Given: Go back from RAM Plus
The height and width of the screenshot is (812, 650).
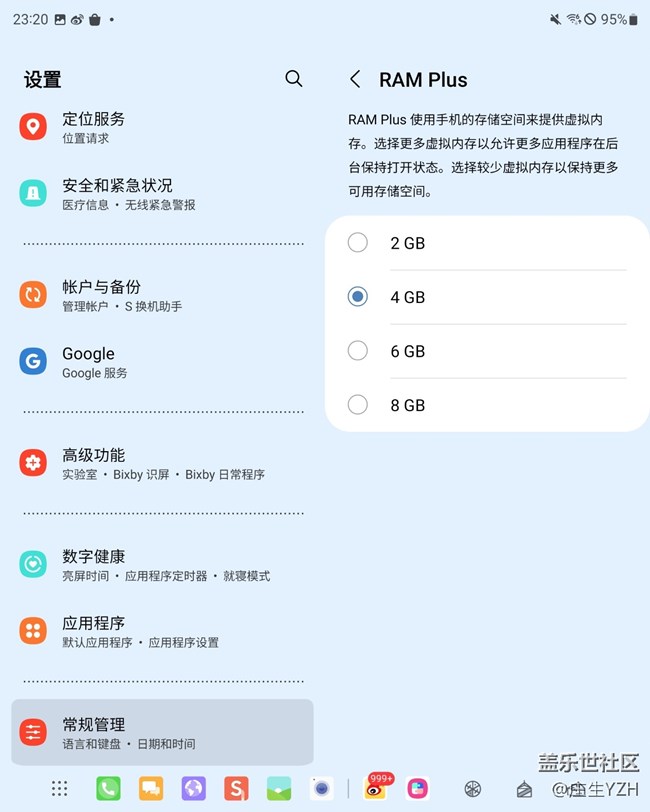Looking at the screenshot, I should click(x=355, y=80).
